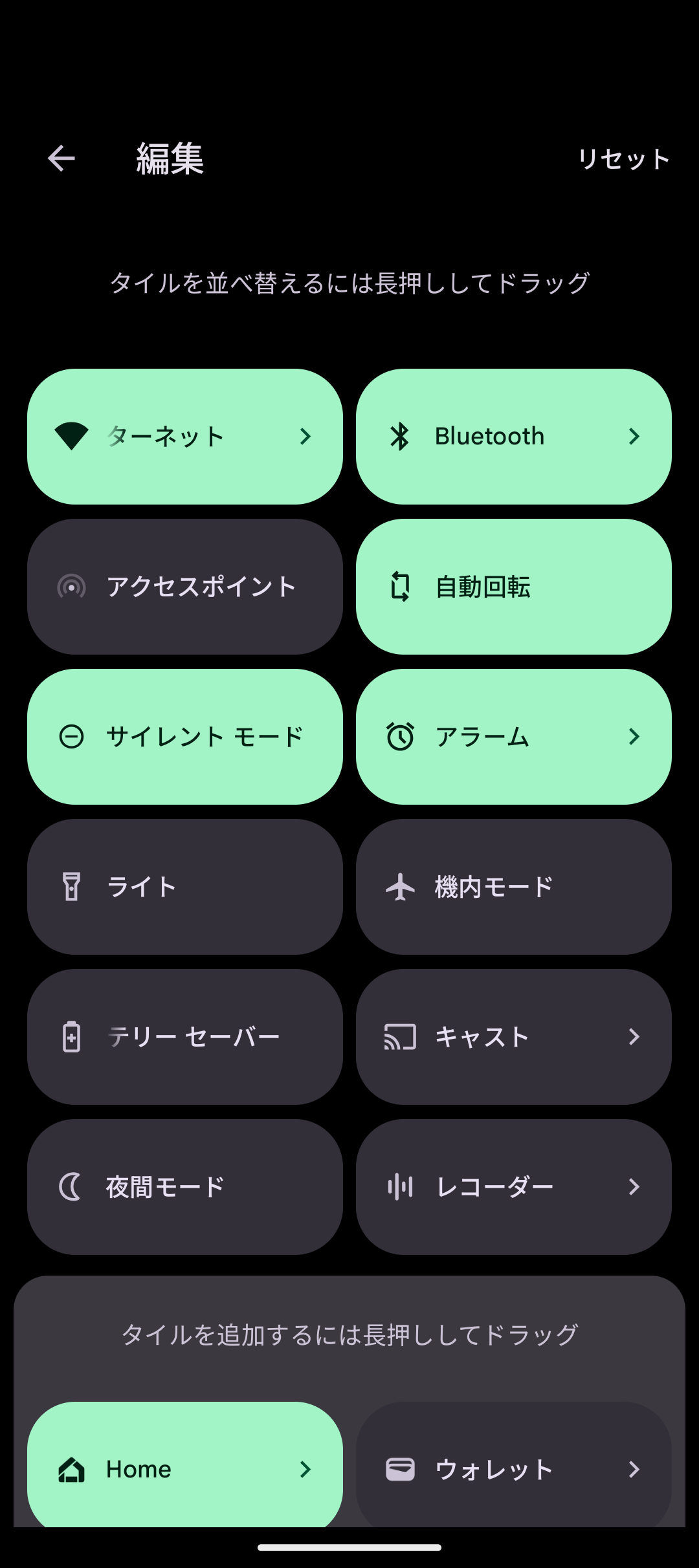
Task: Select the Bluetooth tile
Action: (x=514, y=437)
